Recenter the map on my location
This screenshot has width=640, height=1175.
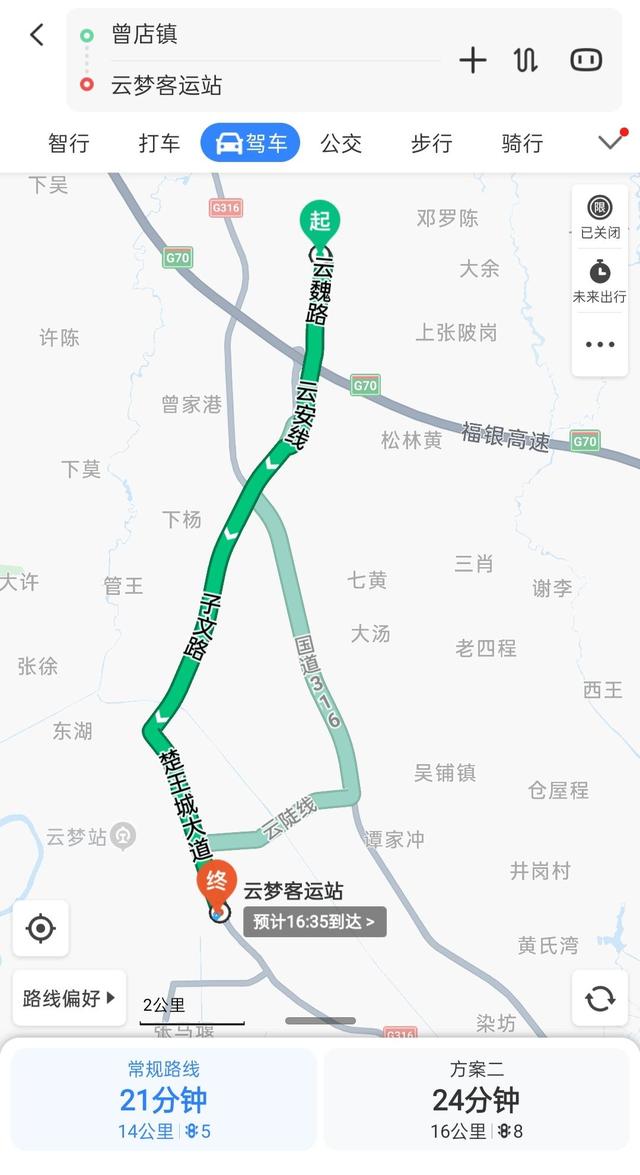click(41, 928)
